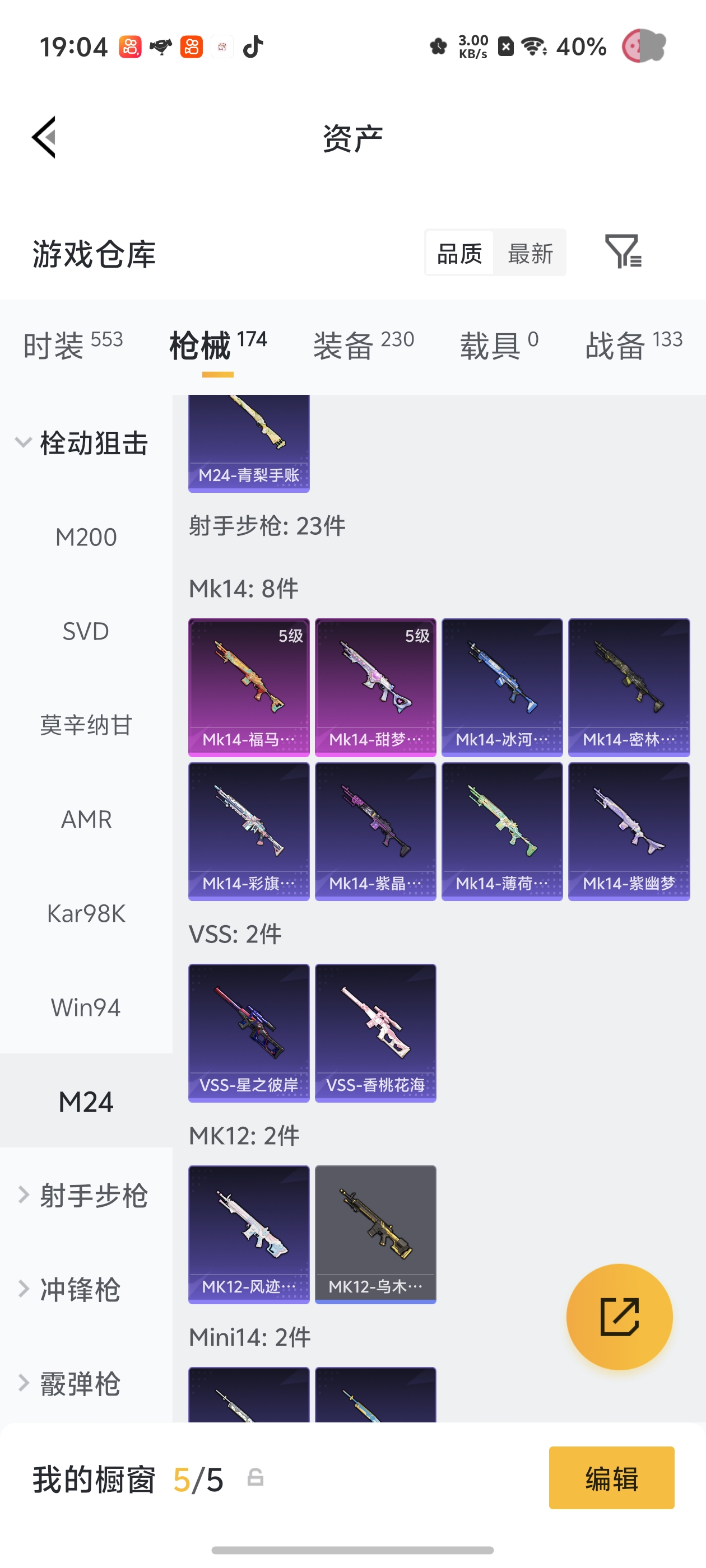Tap the orange share floating button
The height and width of the screenshot is (1568, 706).
pos(620,1317)
